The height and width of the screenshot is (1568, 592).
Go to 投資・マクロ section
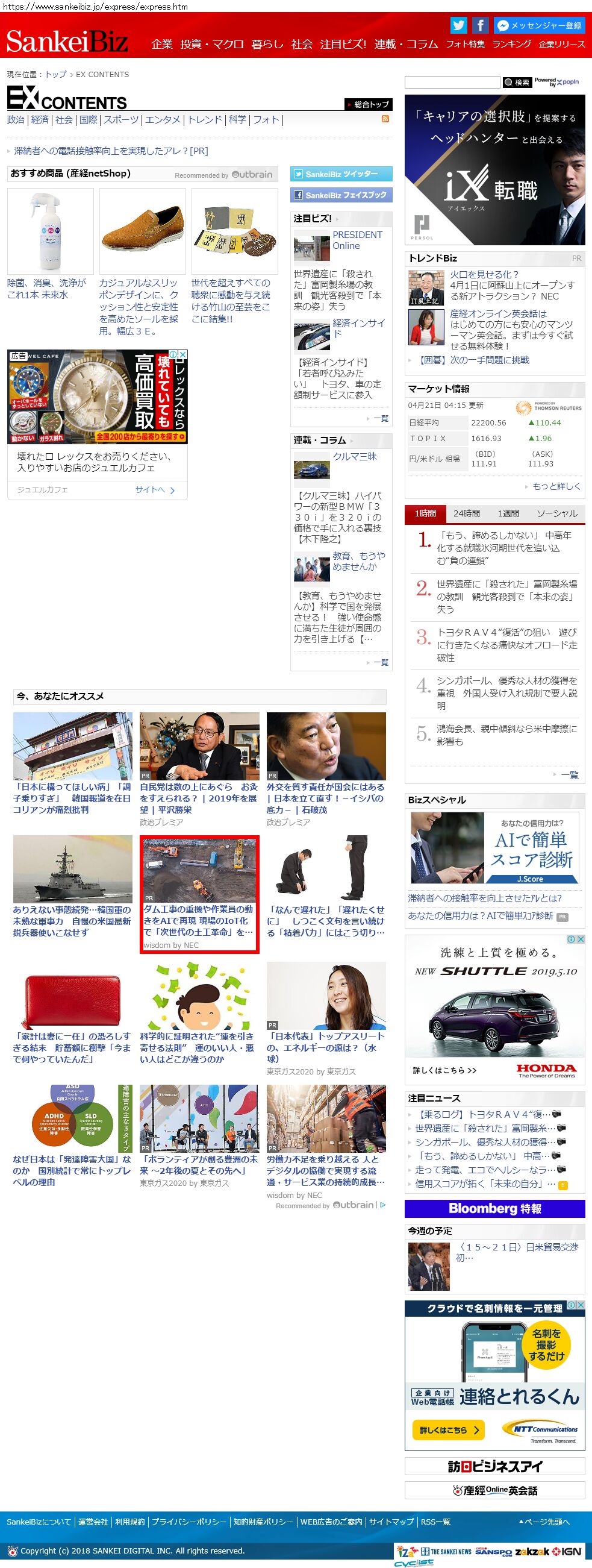(x=212, y=45)
